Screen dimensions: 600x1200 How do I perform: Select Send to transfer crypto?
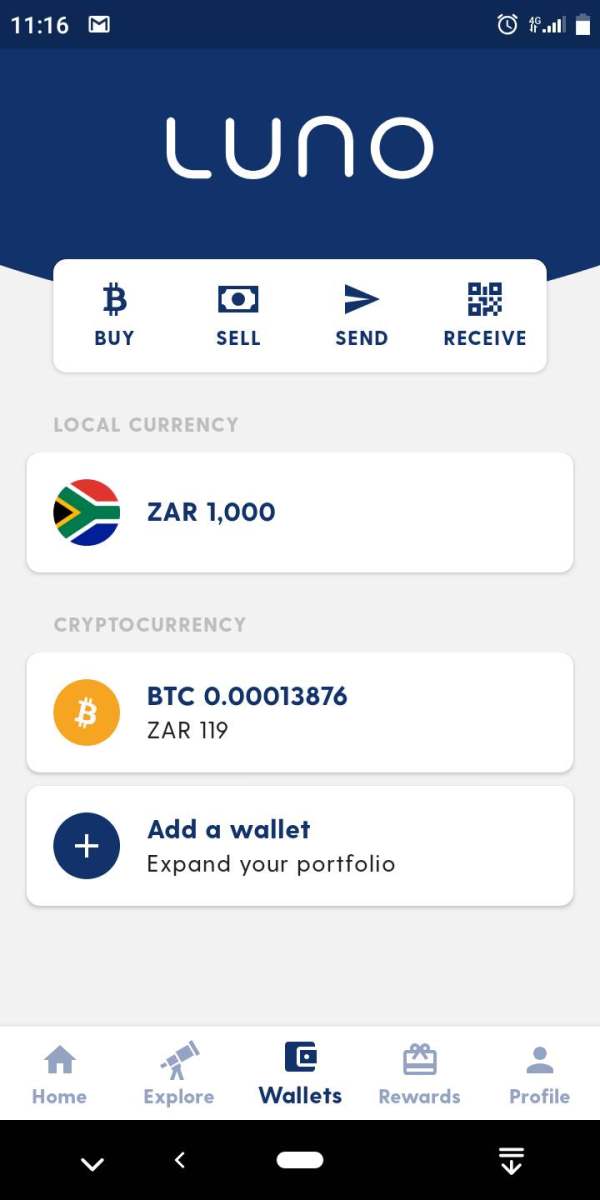(x=361, y=315)
